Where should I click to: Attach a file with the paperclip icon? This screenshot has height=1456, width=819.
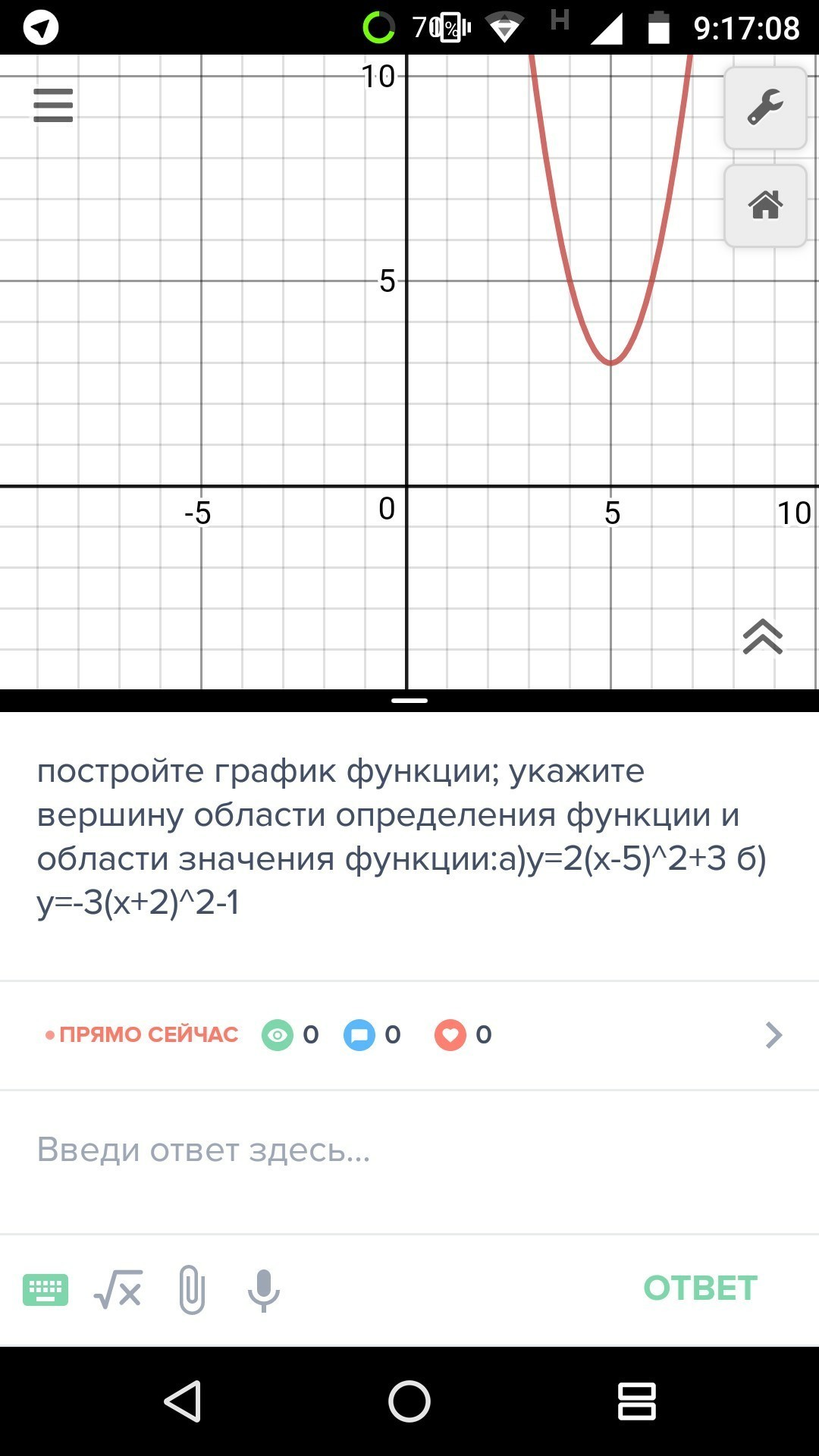[192, 1289]
